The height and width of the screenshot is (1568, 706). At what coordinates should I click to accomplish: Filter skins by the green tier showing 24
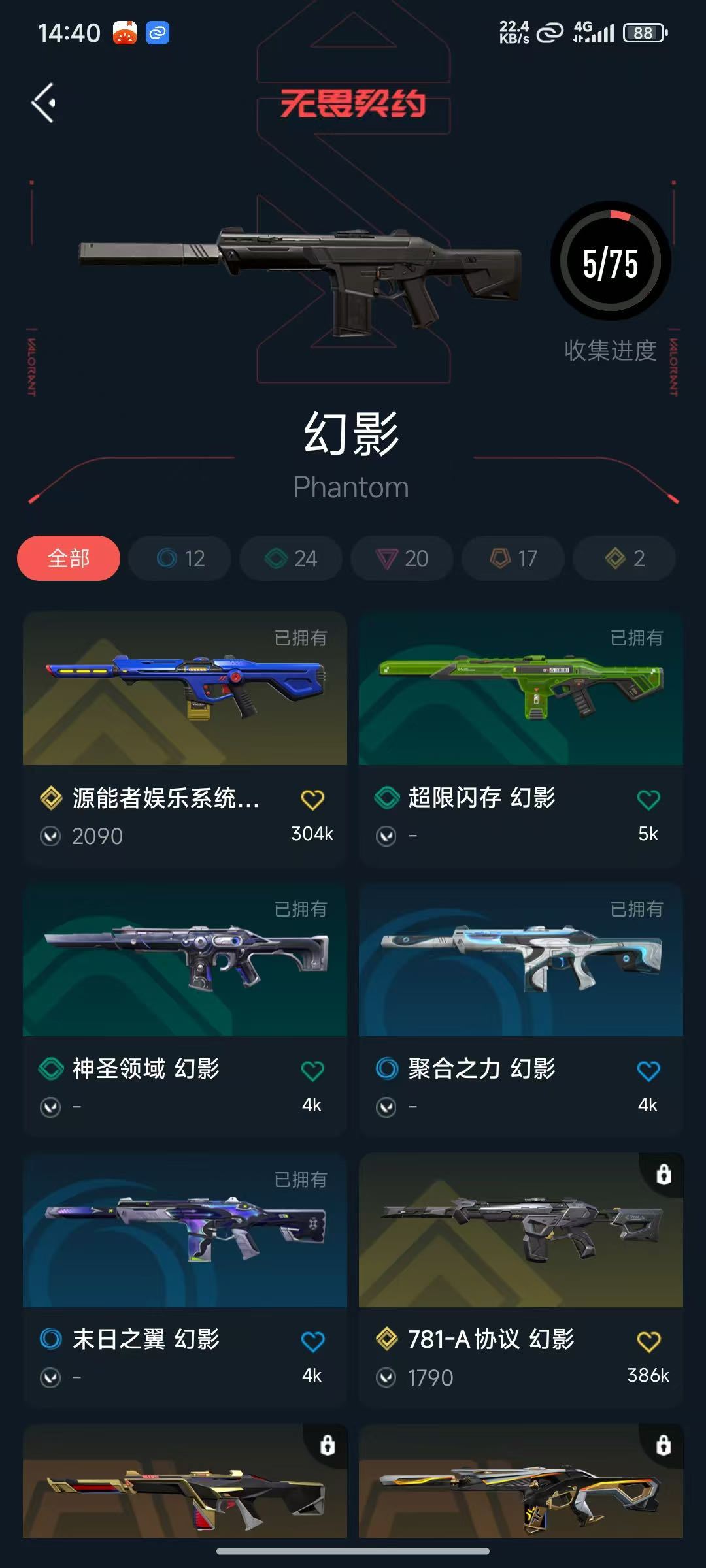point(291,559)
